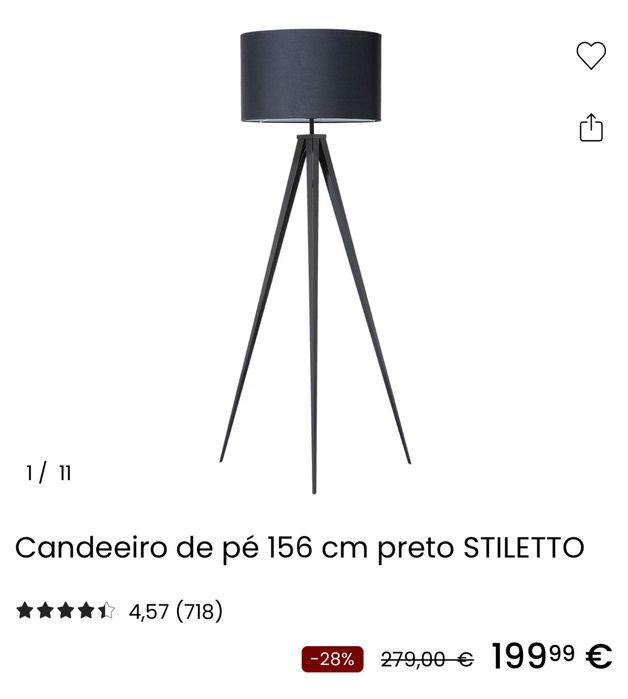628x699 pixels.
Task: View the 718 customer reviews
Action: 199,611
